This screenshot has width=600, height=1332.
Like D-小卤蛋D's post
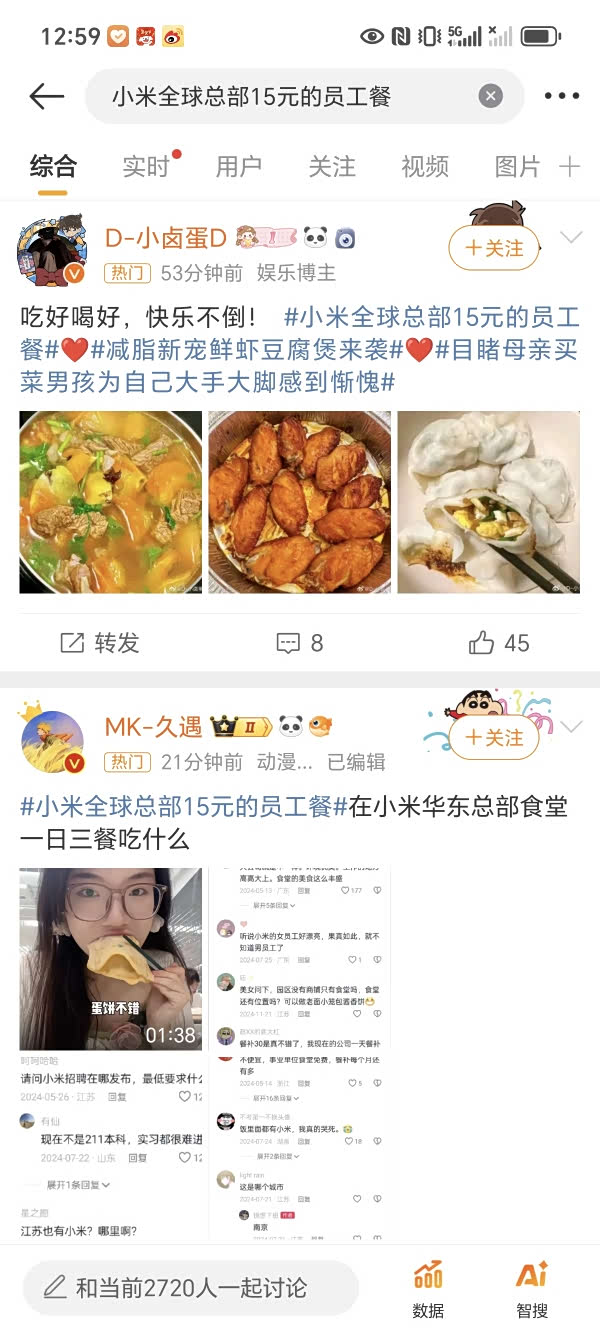pos(499,643)
